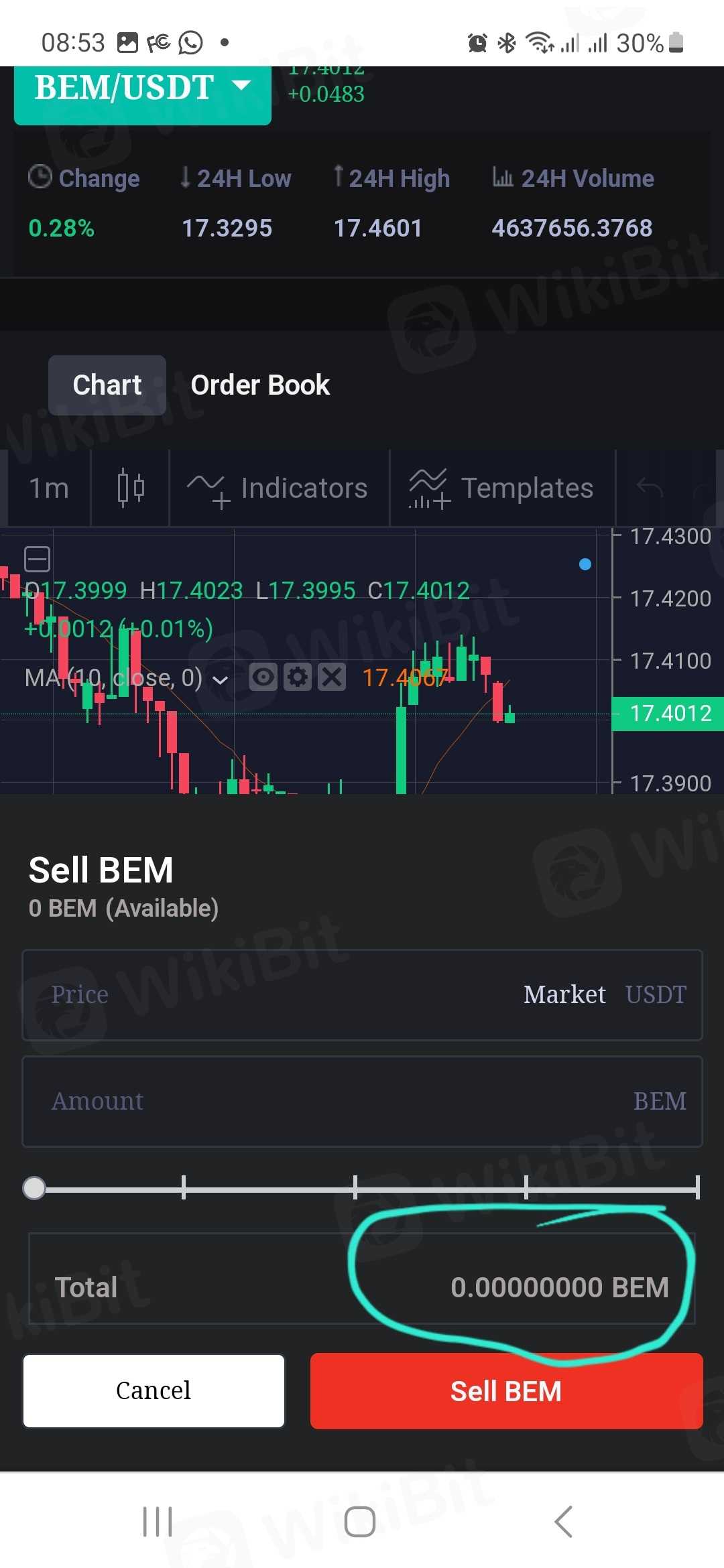724x1568 pixels.
Task: Tap the Price input field
Action: [x=268, y=994]
